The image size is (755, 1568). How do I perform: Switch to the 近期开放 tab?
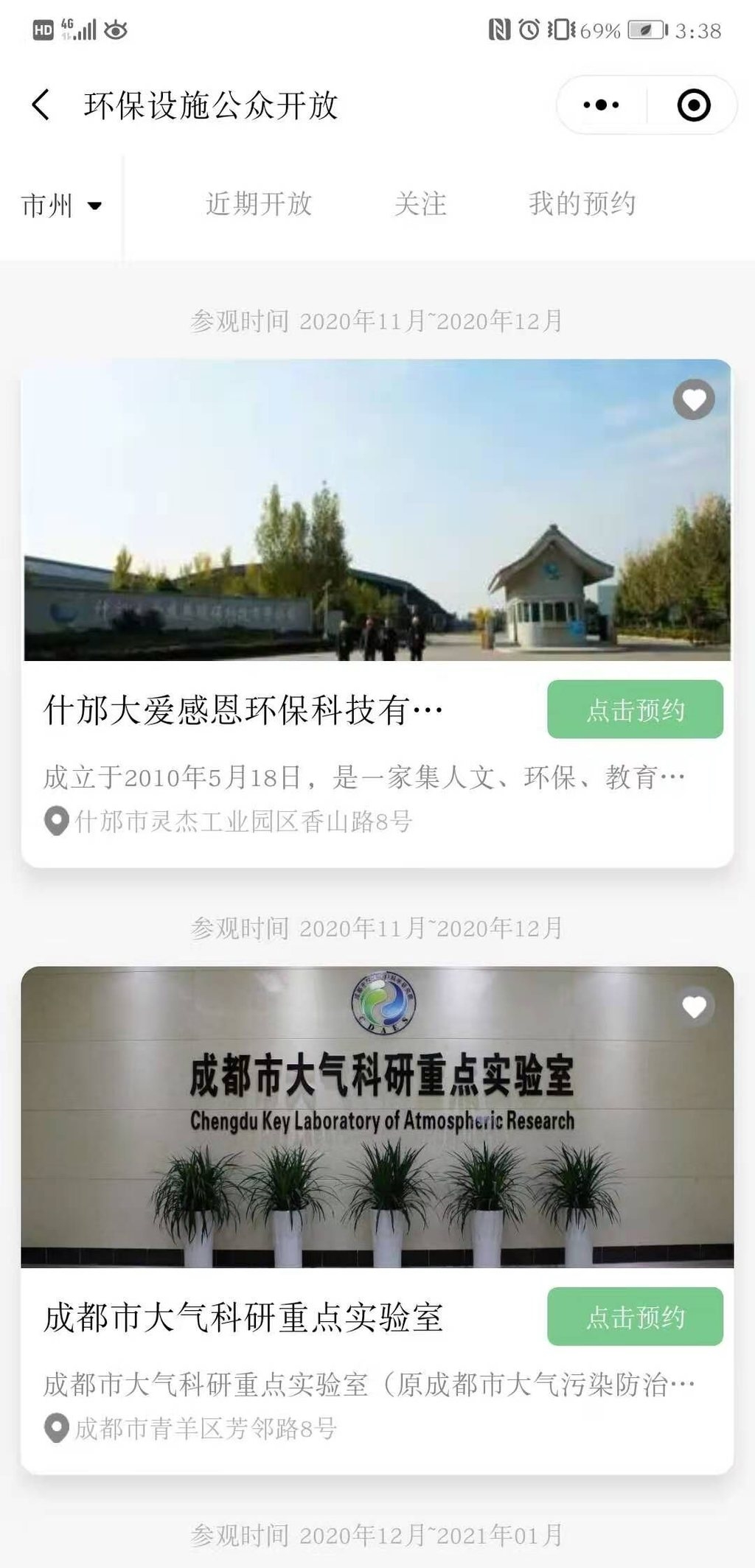pos(259,203)
